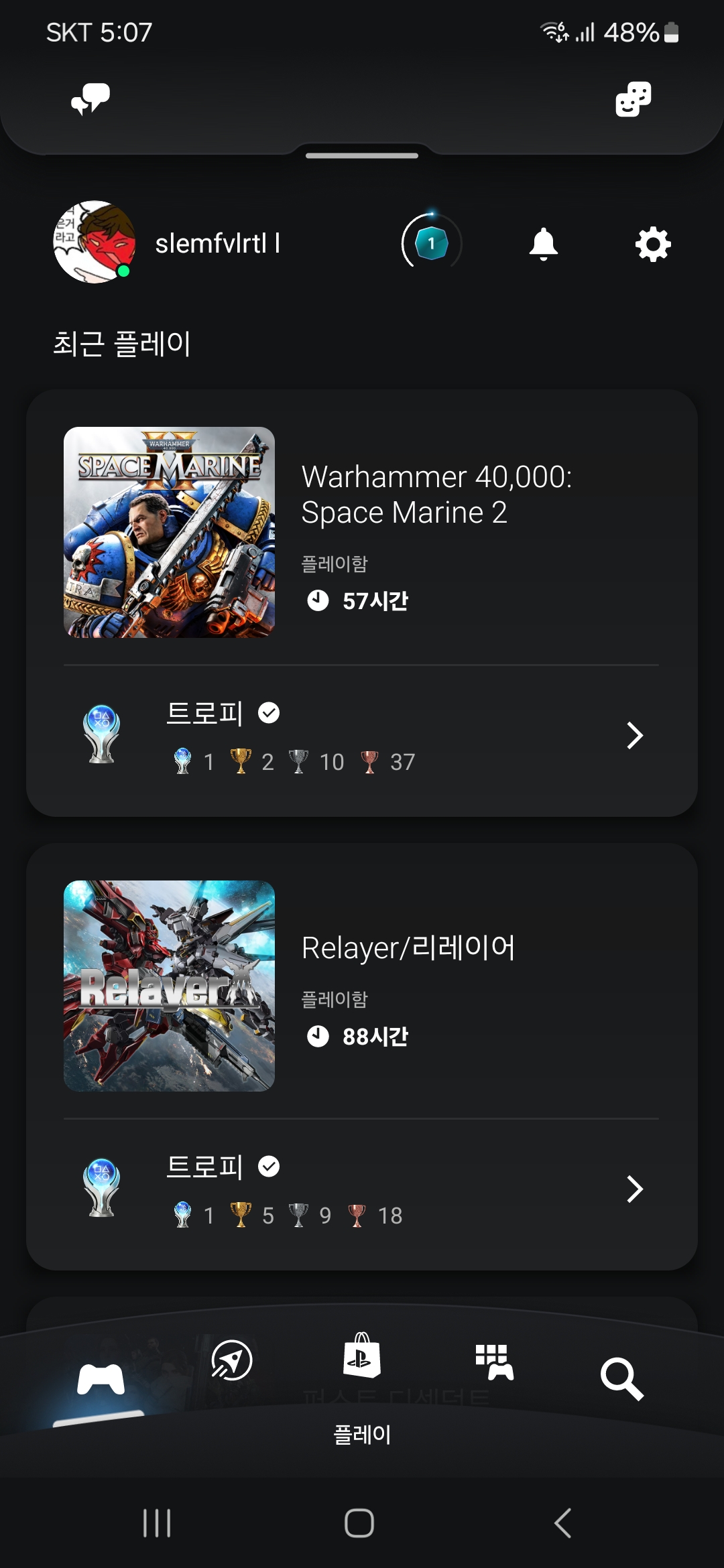The width and height of the screenshot is (724, 1568).
Task: Open the account level badge
Action: tap(431, 243)
